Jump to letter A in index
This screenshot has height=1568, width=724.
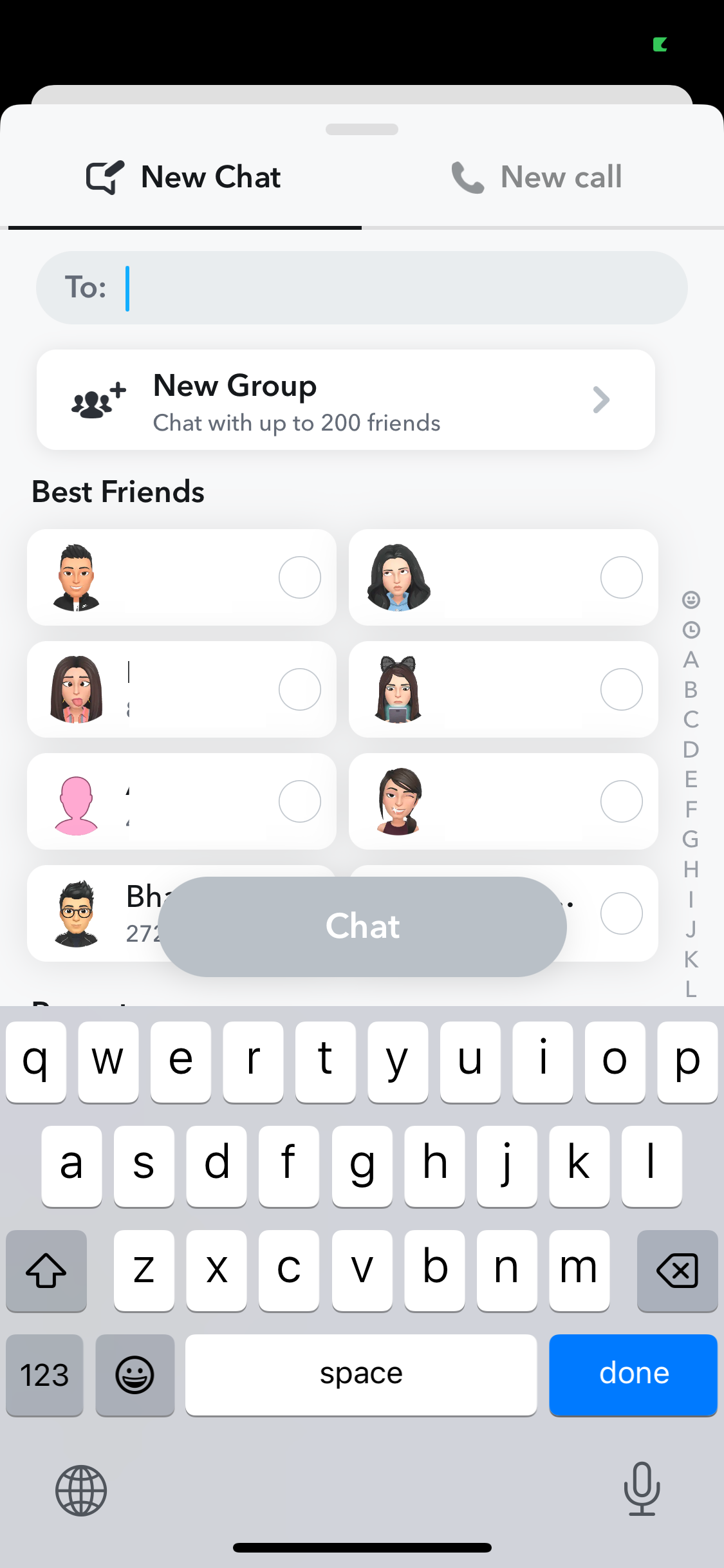click(691, 660)
